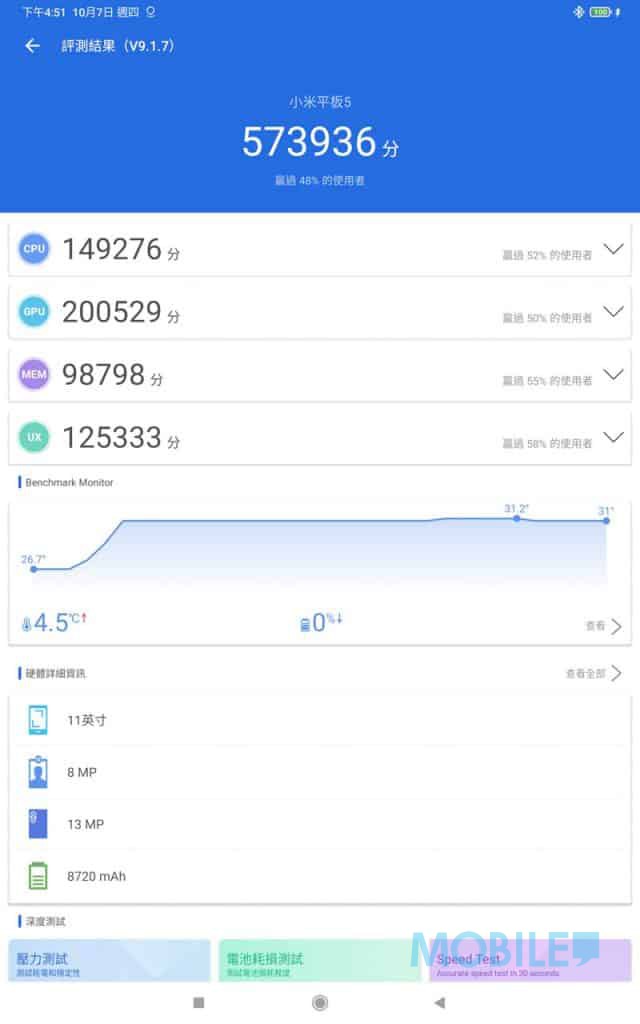Tap the system recent apps square
This screenshot has height=1024, width=640.
pos(199,1002)
